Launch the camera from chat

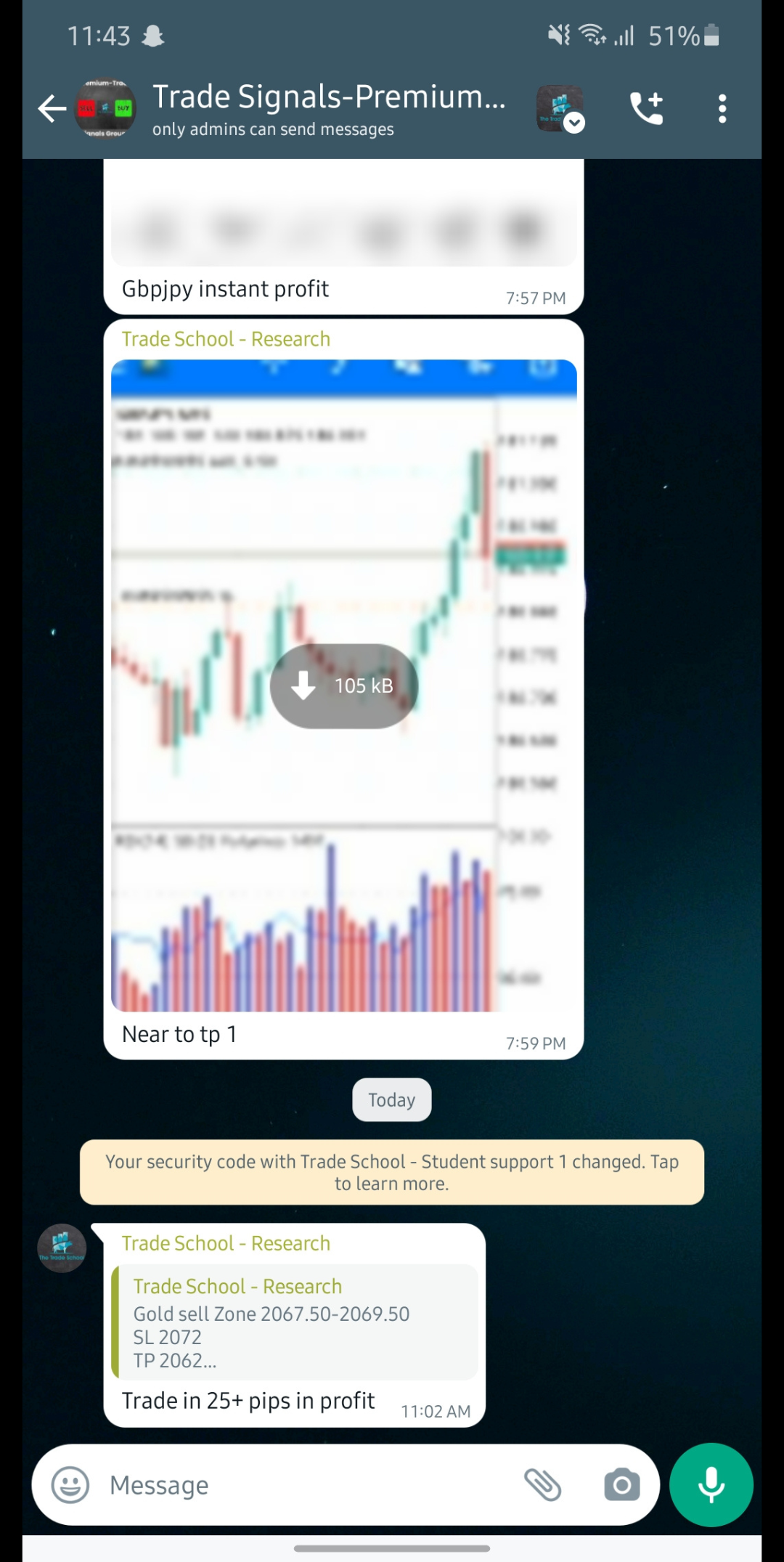pos(622,1484)
